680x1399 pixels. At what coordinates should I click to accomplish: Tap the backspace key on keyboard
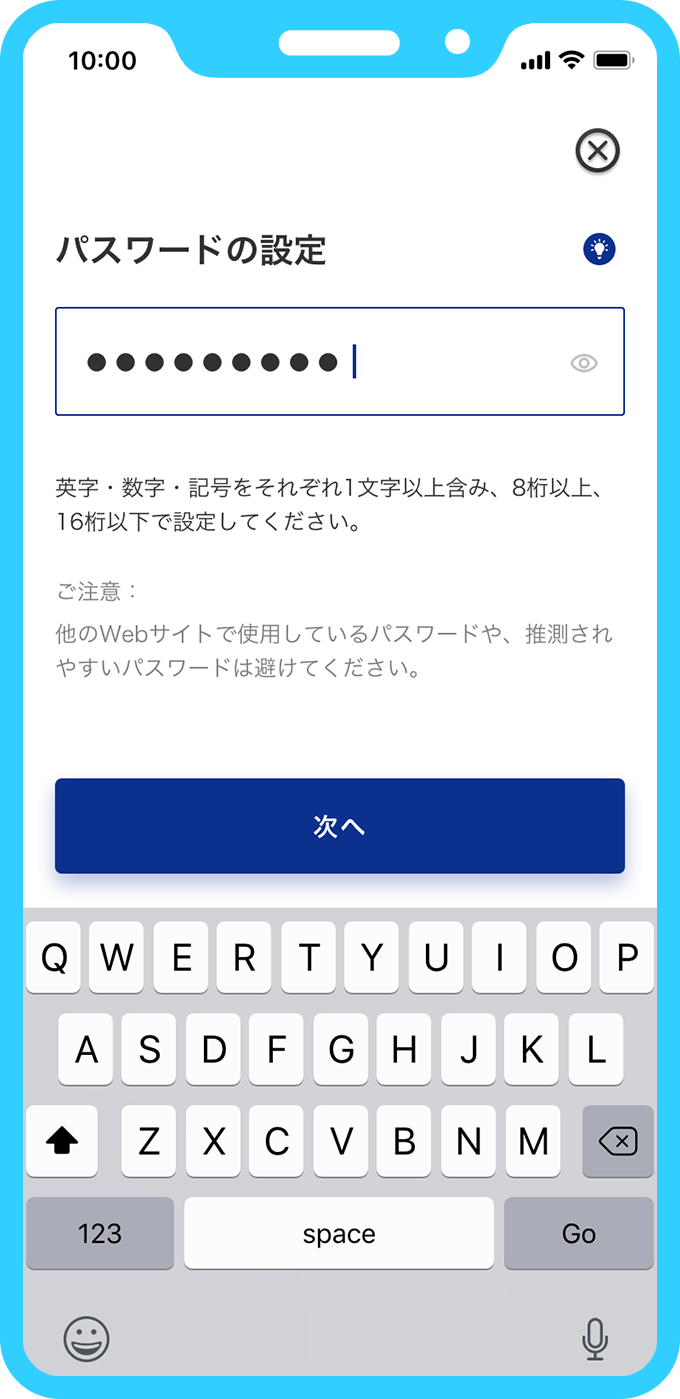click(617, 1141)
